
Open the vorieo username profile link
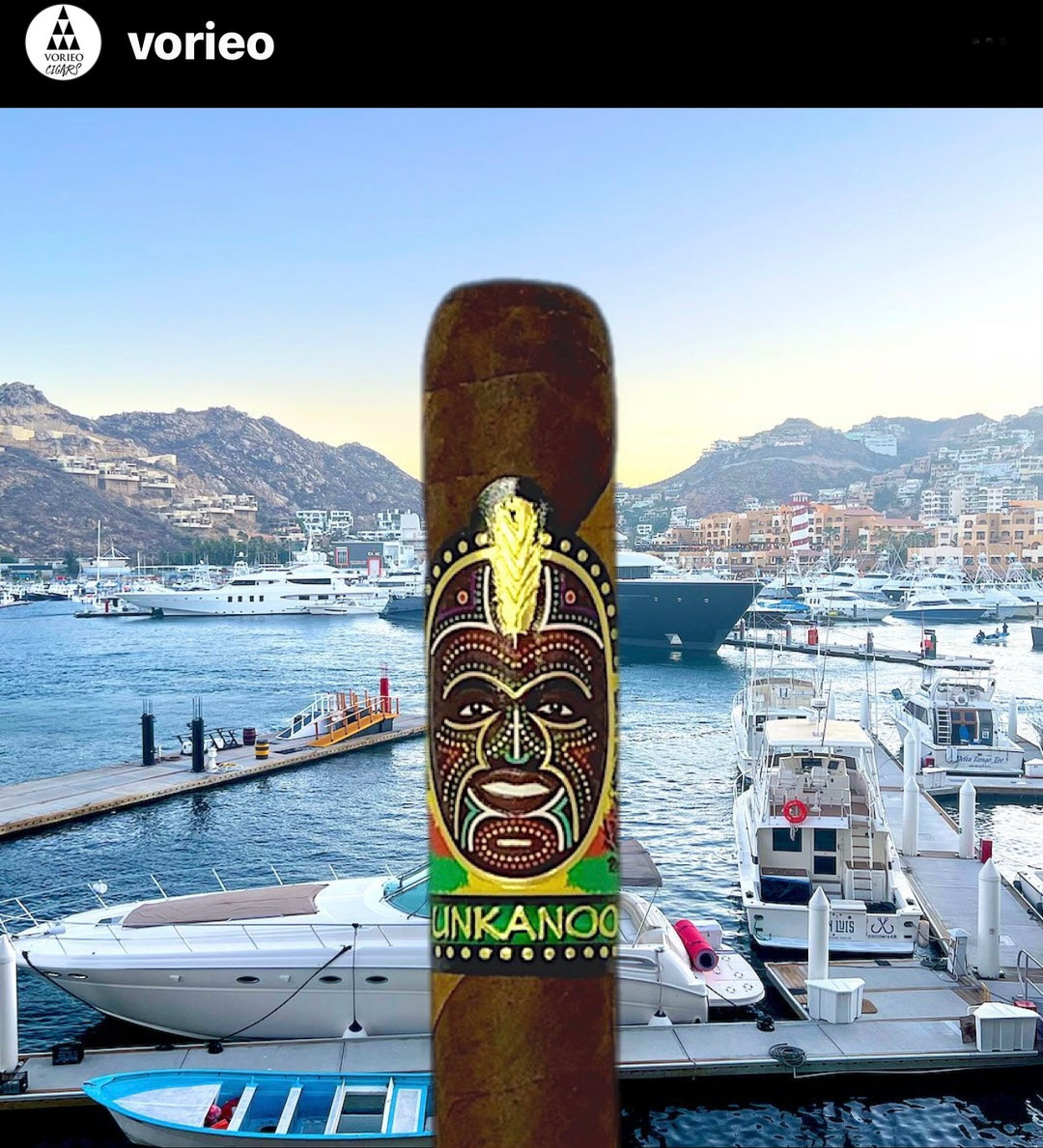tap(201, 43)
